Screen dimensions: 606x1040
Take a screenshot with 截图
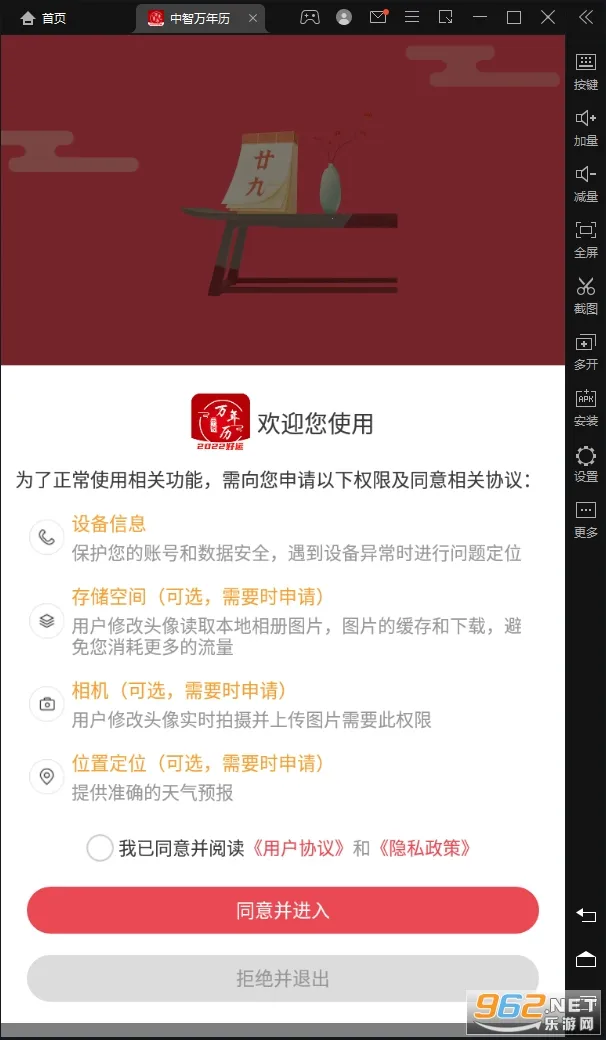coord(586,296)
